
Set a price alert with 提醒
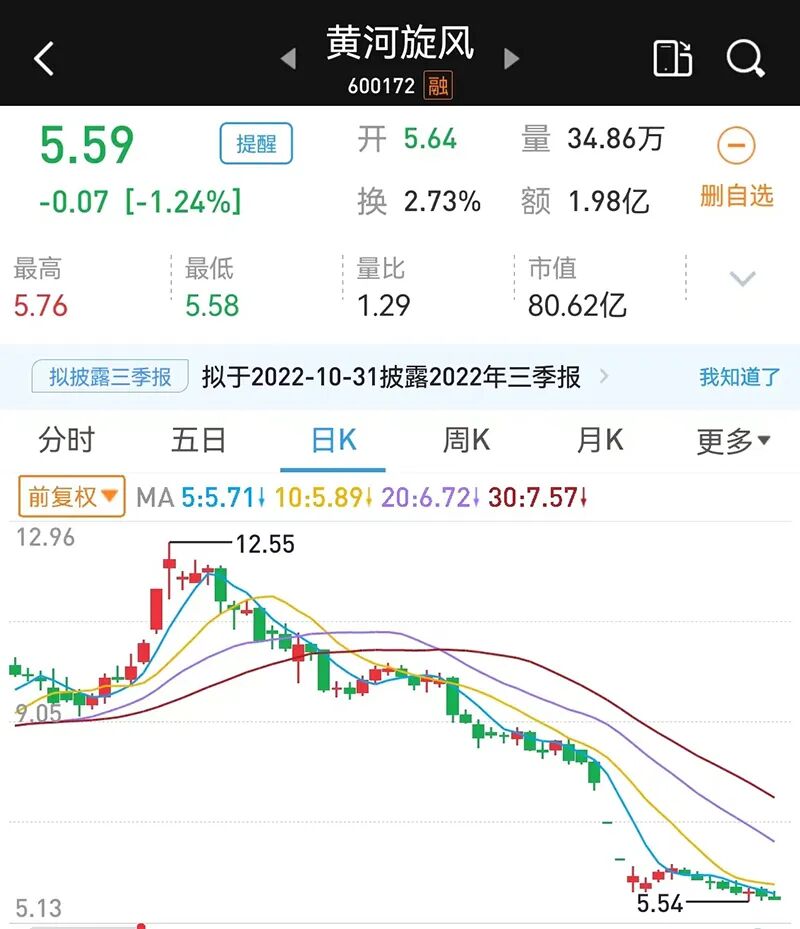(256, 144)
